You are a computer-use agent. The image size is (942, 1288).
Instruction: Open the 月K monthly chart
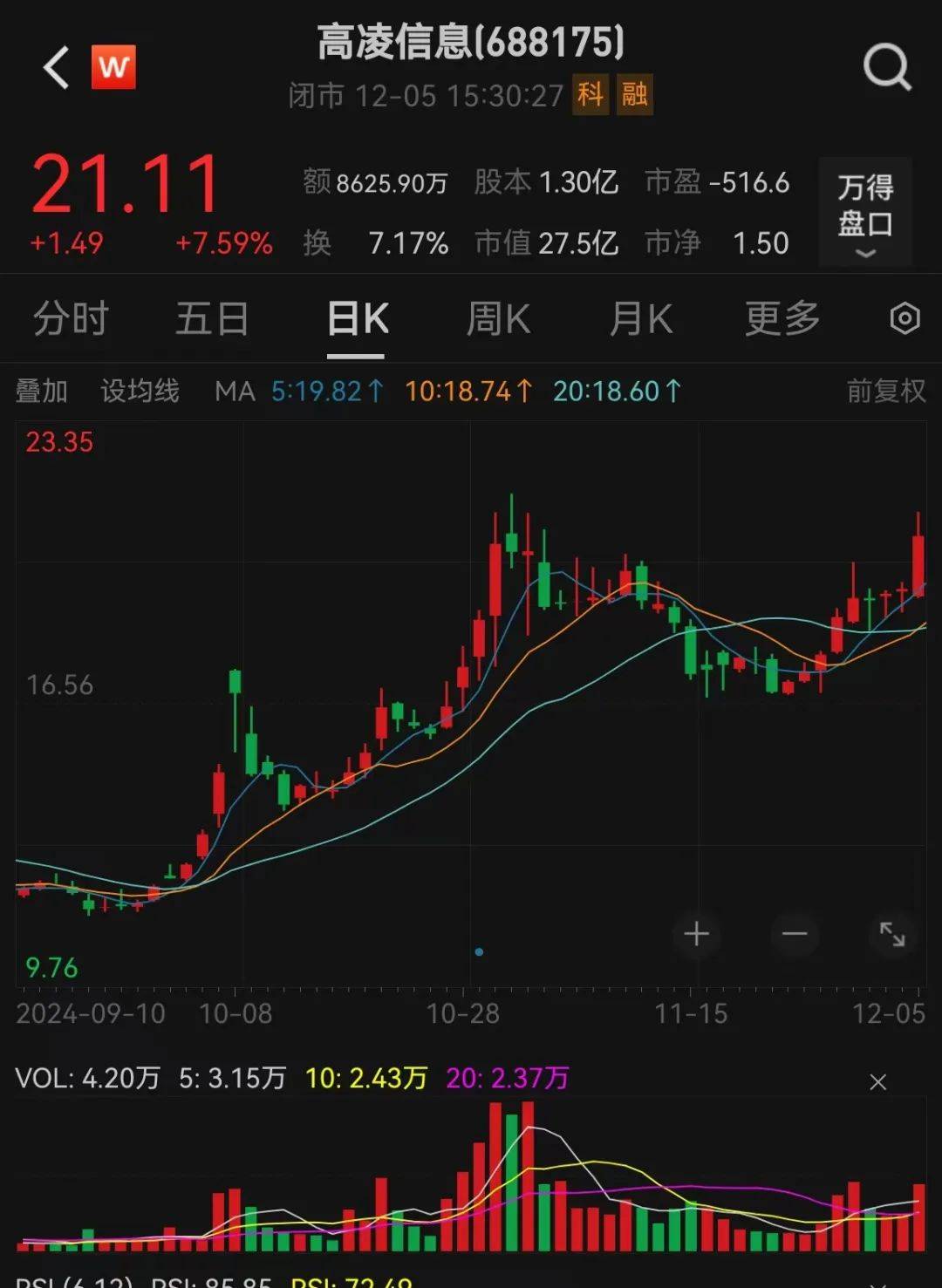tap(639, 319)
